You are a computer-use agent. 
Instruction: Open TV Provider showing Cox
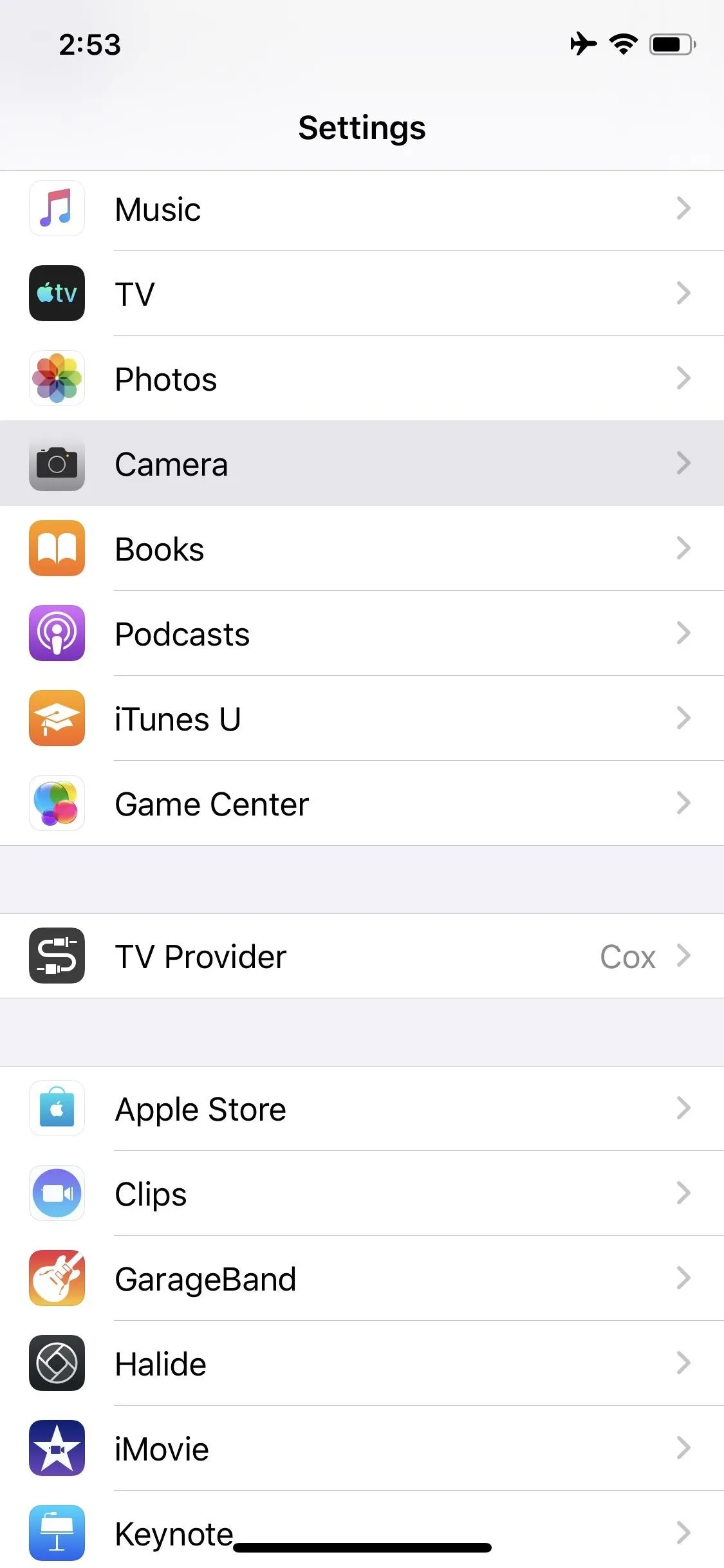click(362, 956)
